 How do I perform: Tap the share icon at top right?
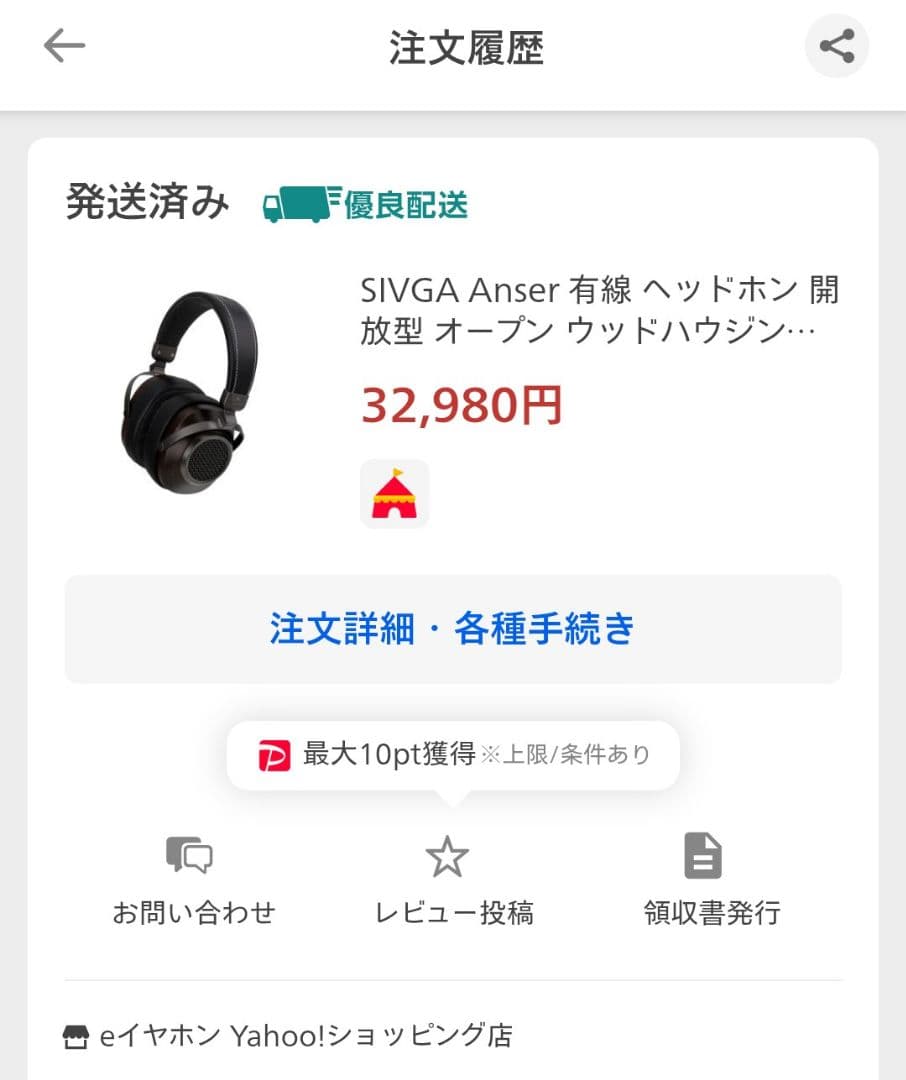click(x=837, y=46)
